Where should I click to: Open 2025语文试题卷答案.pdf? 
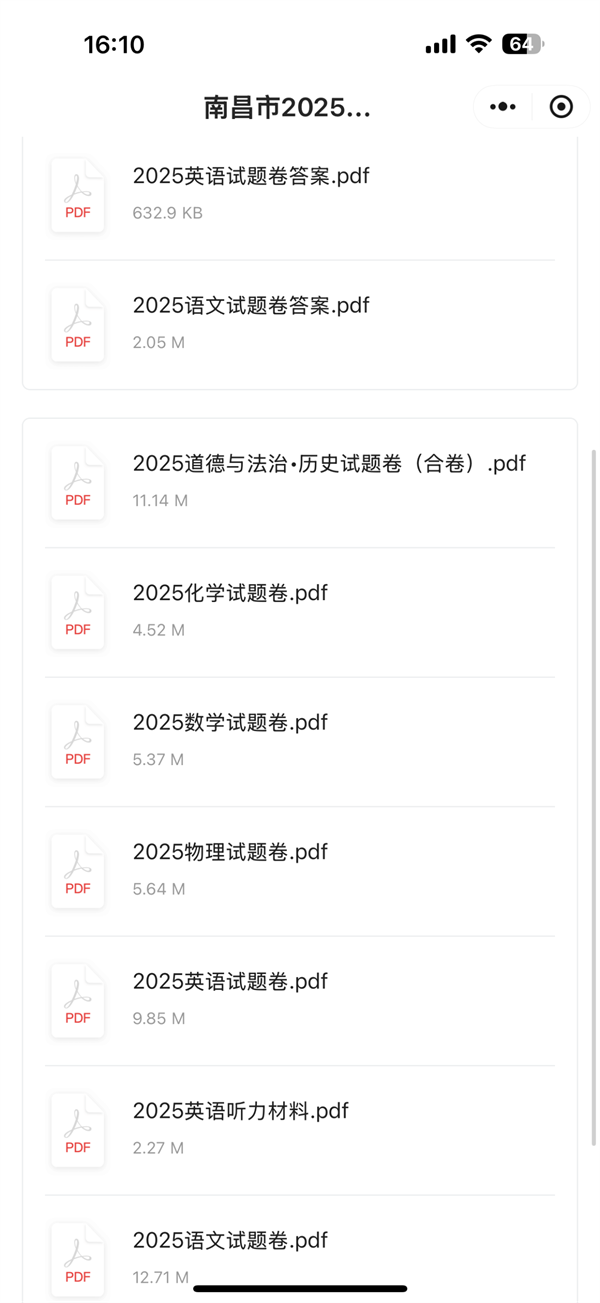click(300, 324)
